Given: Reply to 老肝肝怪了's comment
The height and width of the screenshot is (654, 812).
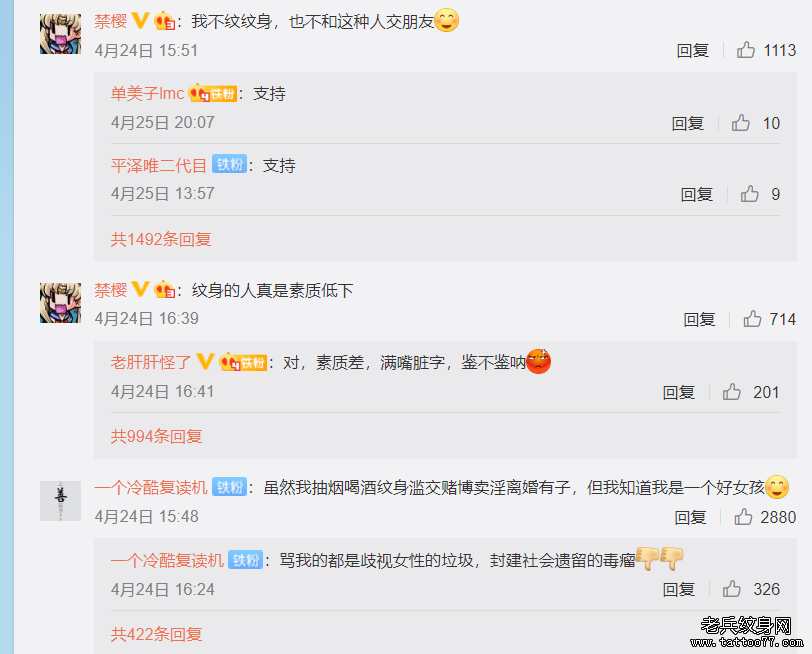Looking at the screenshot, I should pyautogui.click(x=678, y=392).
